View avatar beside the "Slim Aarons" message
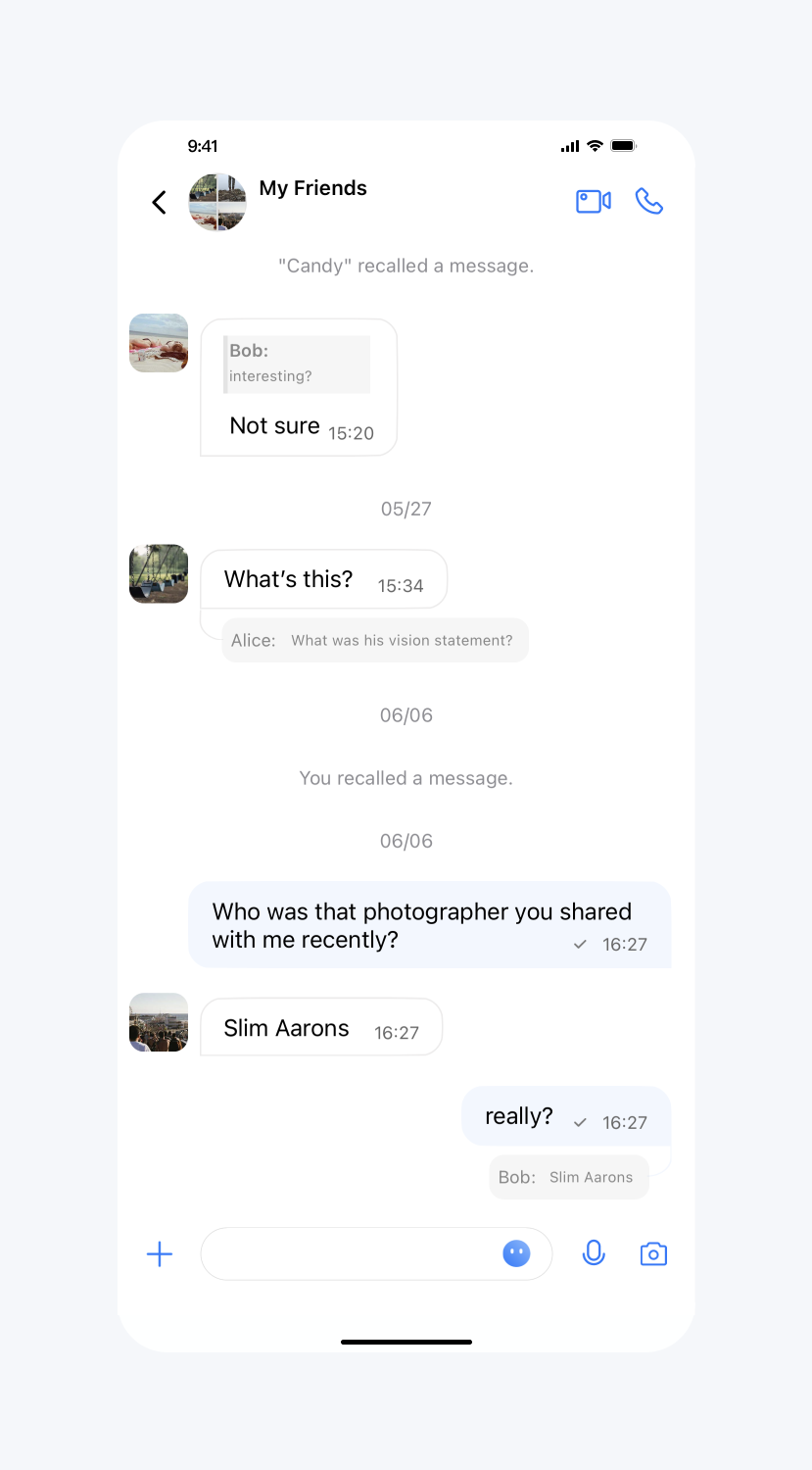Screen dimensions: 812x1470 pyautogui.click(x=159, y=1022)
